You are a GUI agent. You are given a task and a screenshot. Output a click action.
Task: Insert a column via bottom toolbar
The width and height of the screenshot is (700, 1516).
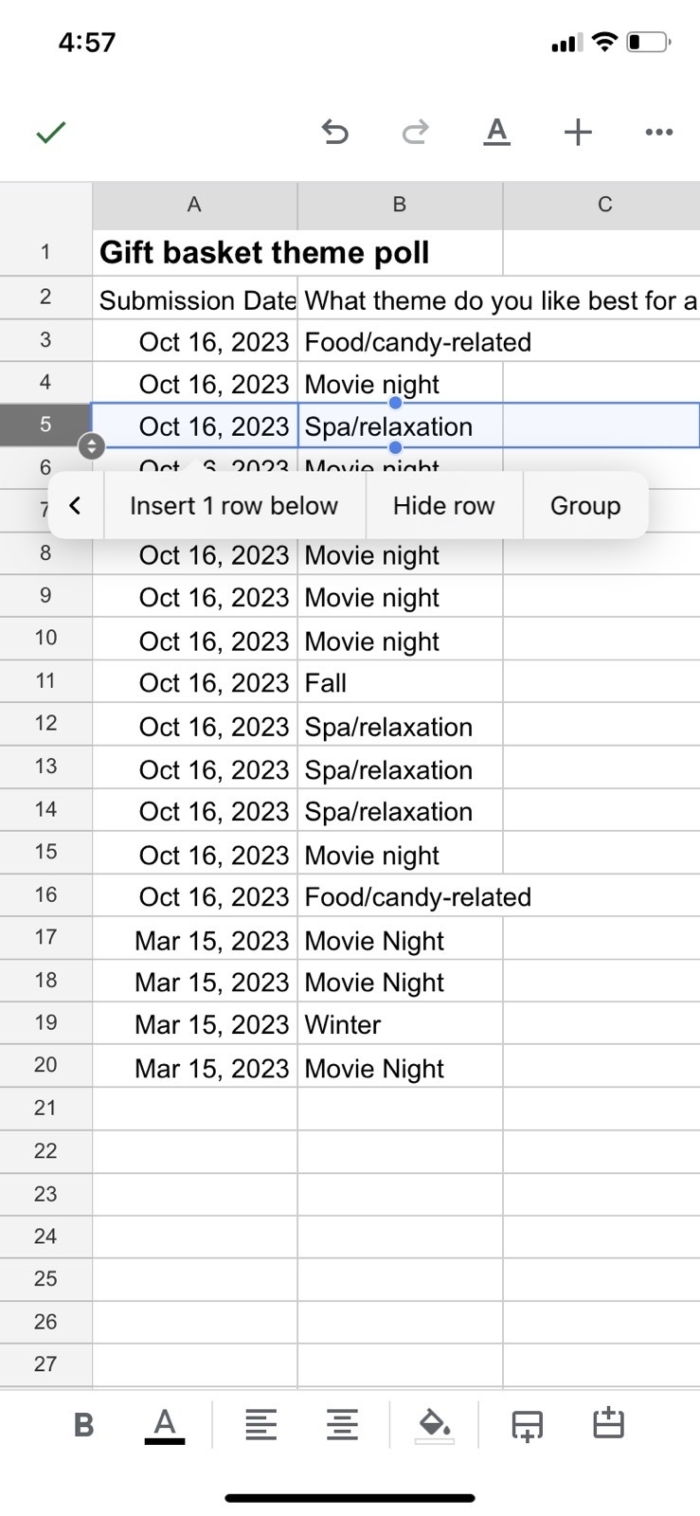tap(608, 1425)
